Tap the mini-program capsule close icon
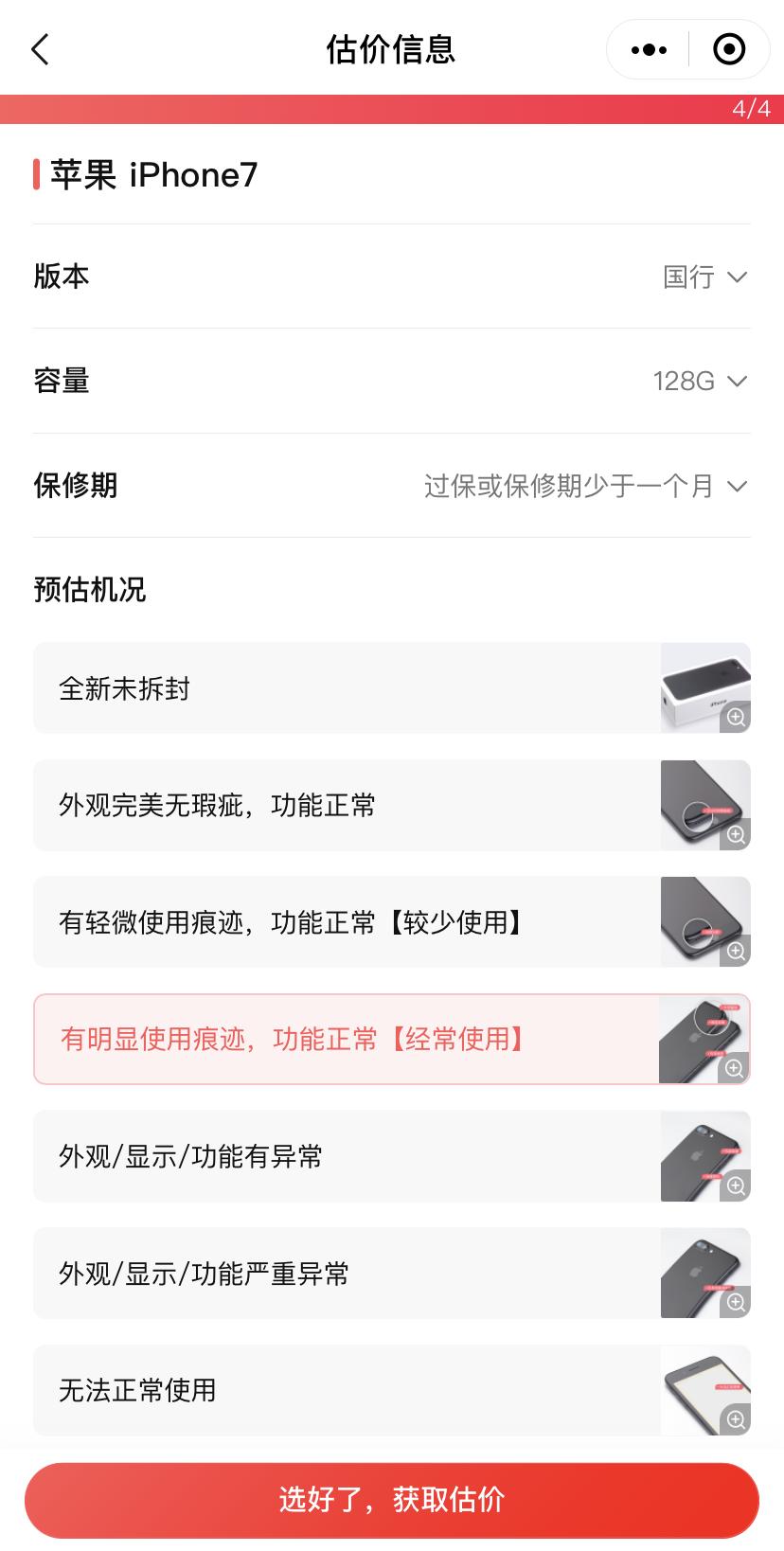Image resolution: width=784 pixels, height=1551 pixels. 729,49
